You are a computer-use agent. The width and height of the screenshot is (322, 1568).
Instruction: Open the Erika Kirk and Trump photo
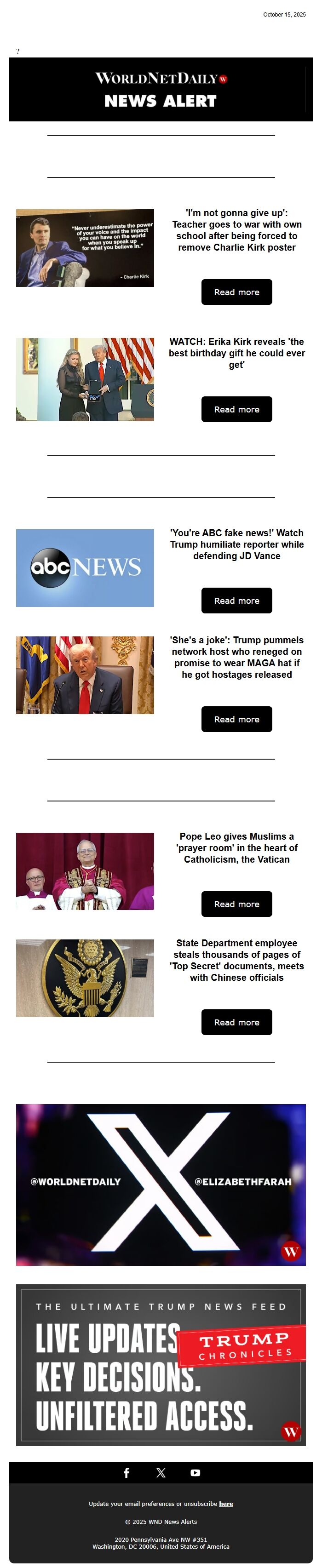click(x=85, y=379)
